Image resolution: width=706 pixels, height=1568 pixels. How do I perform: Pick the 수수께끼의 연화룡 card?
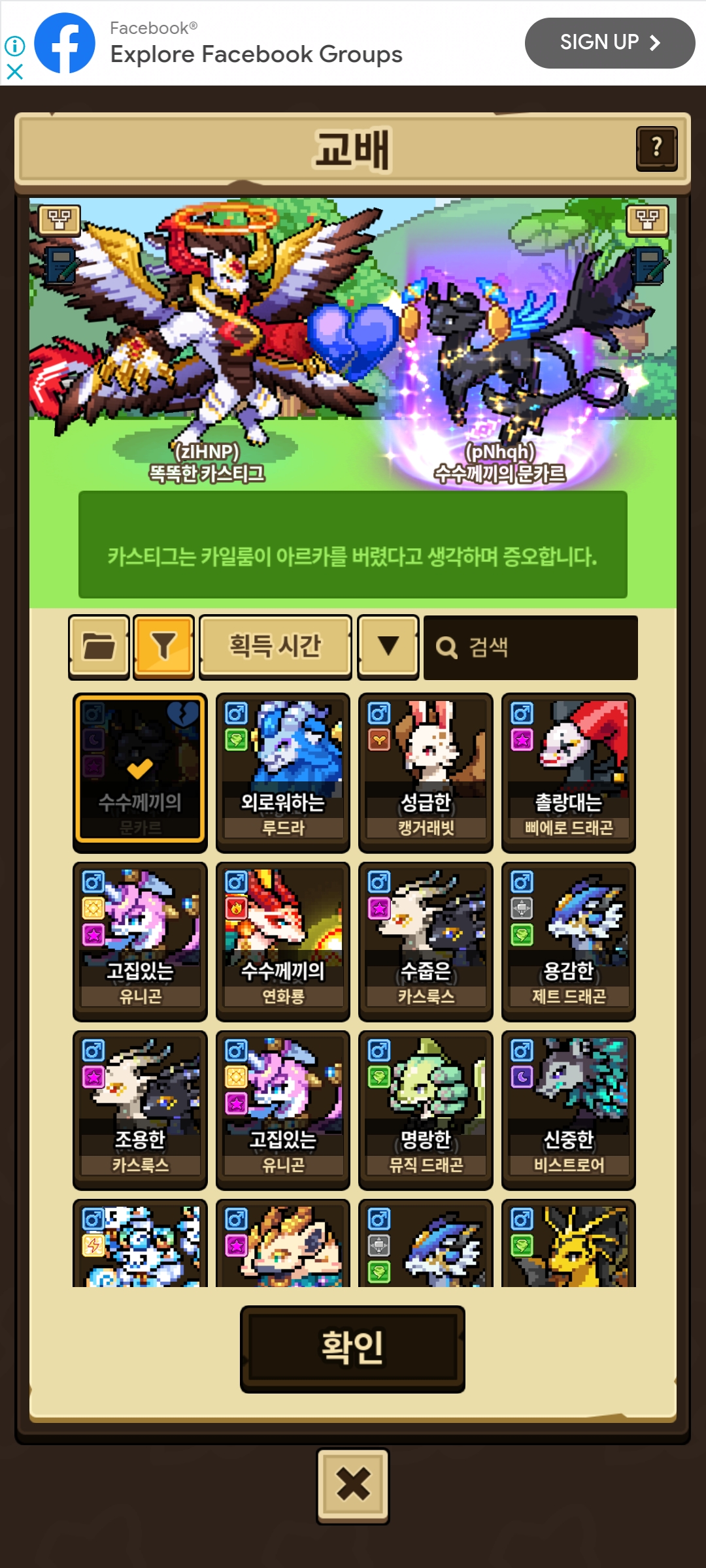coord(282,941)
